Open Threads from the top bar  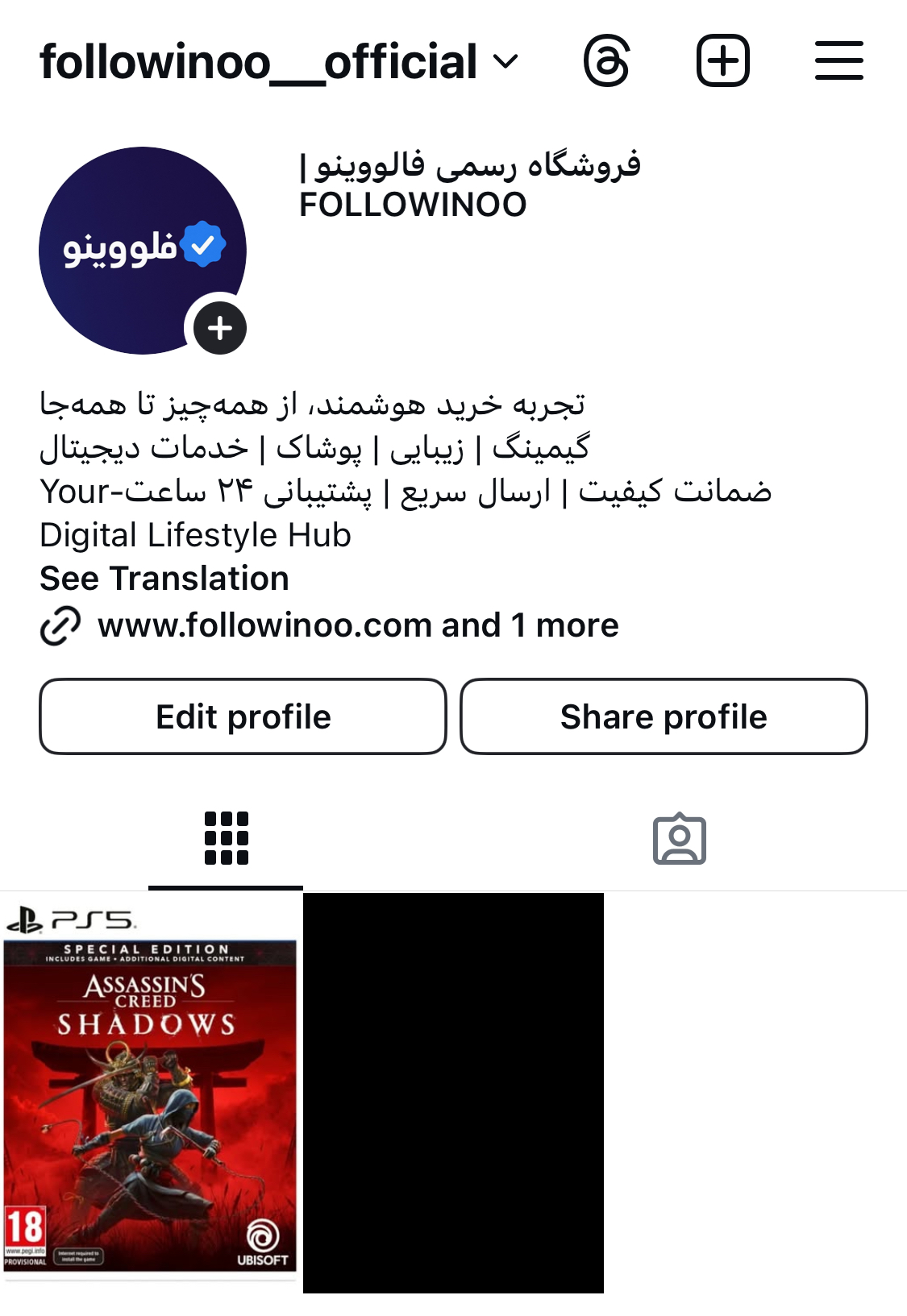(x=606, y=61)
